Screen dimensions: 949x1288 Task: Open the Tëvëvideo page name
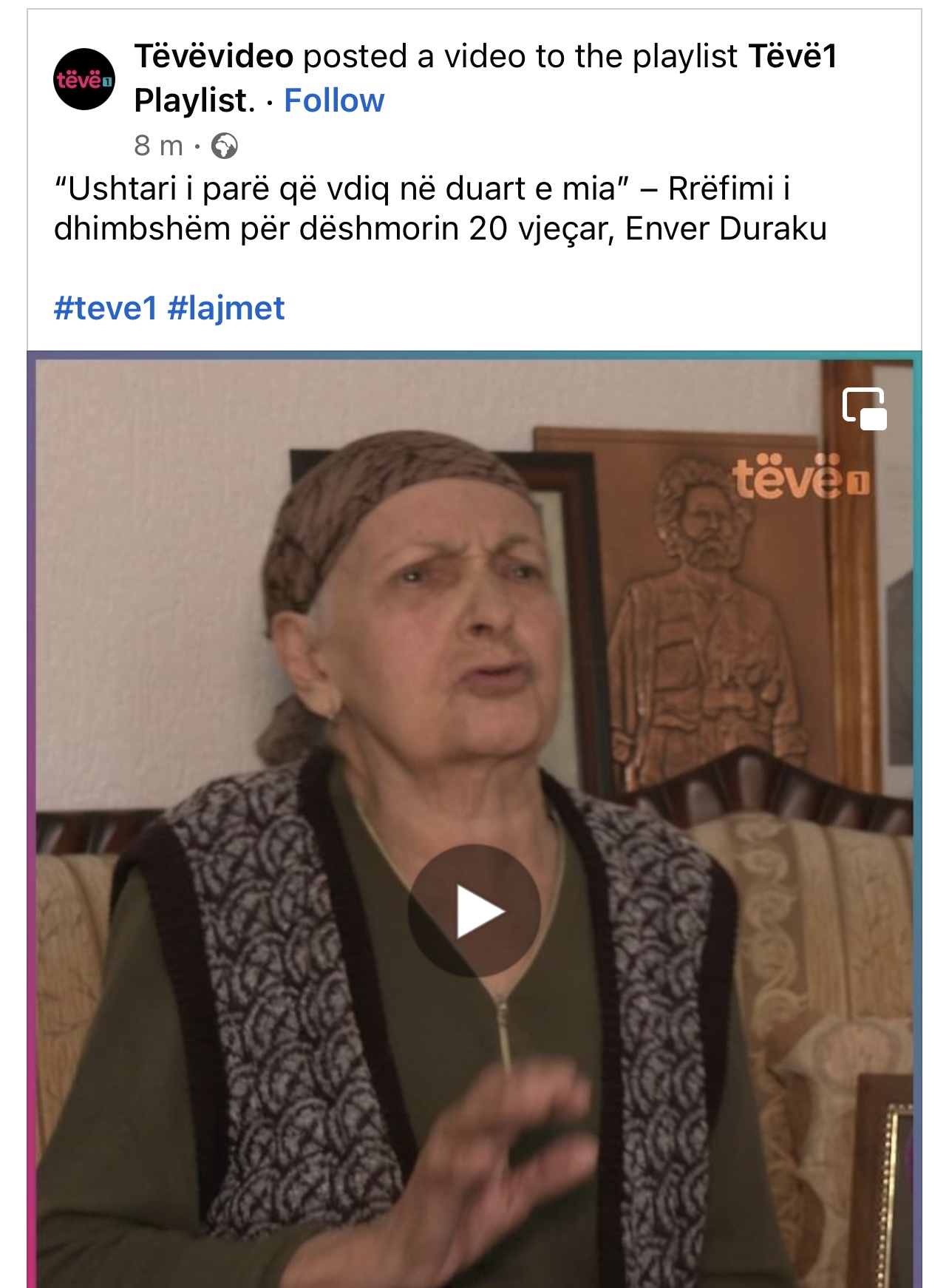[214, 57]
